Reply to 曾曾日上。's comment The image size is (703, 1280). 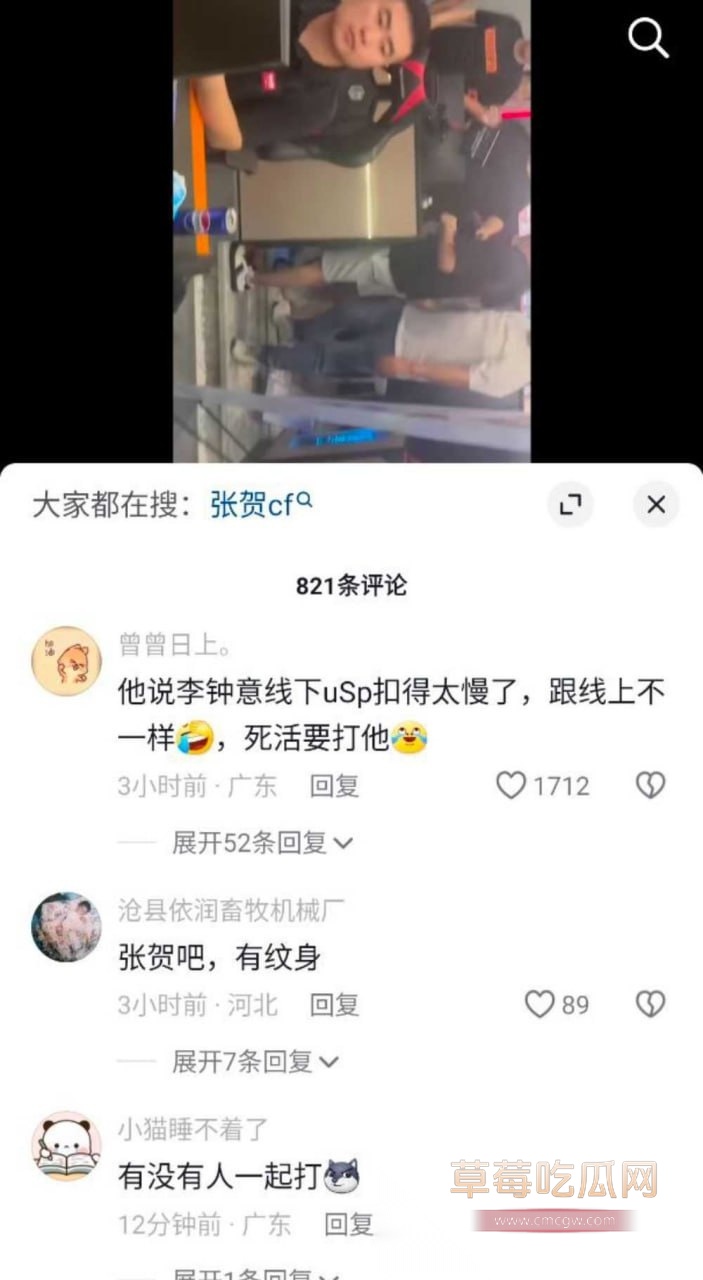[x=334, y=786]
